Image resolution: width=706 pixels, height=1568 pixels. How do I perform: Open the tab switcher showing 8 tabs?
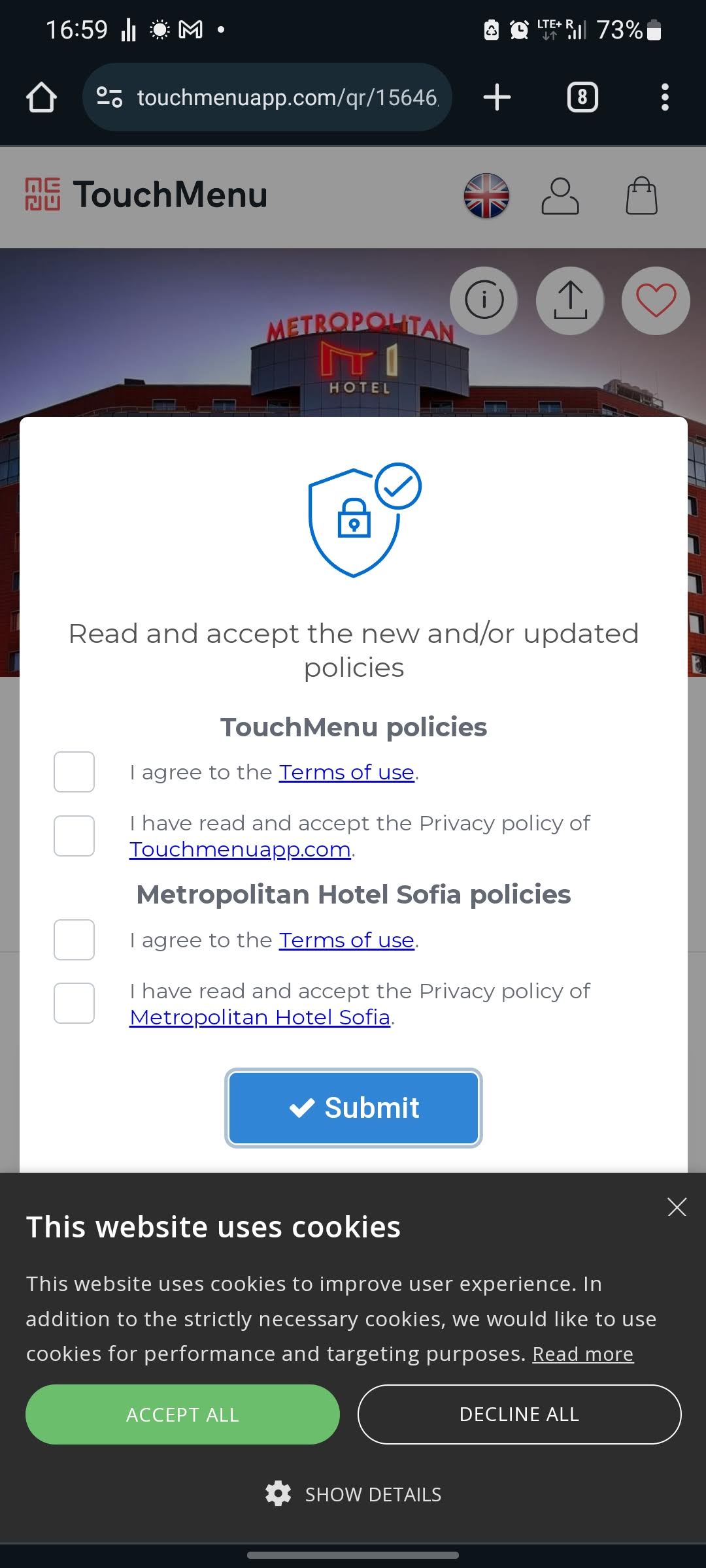pos(582,97)
